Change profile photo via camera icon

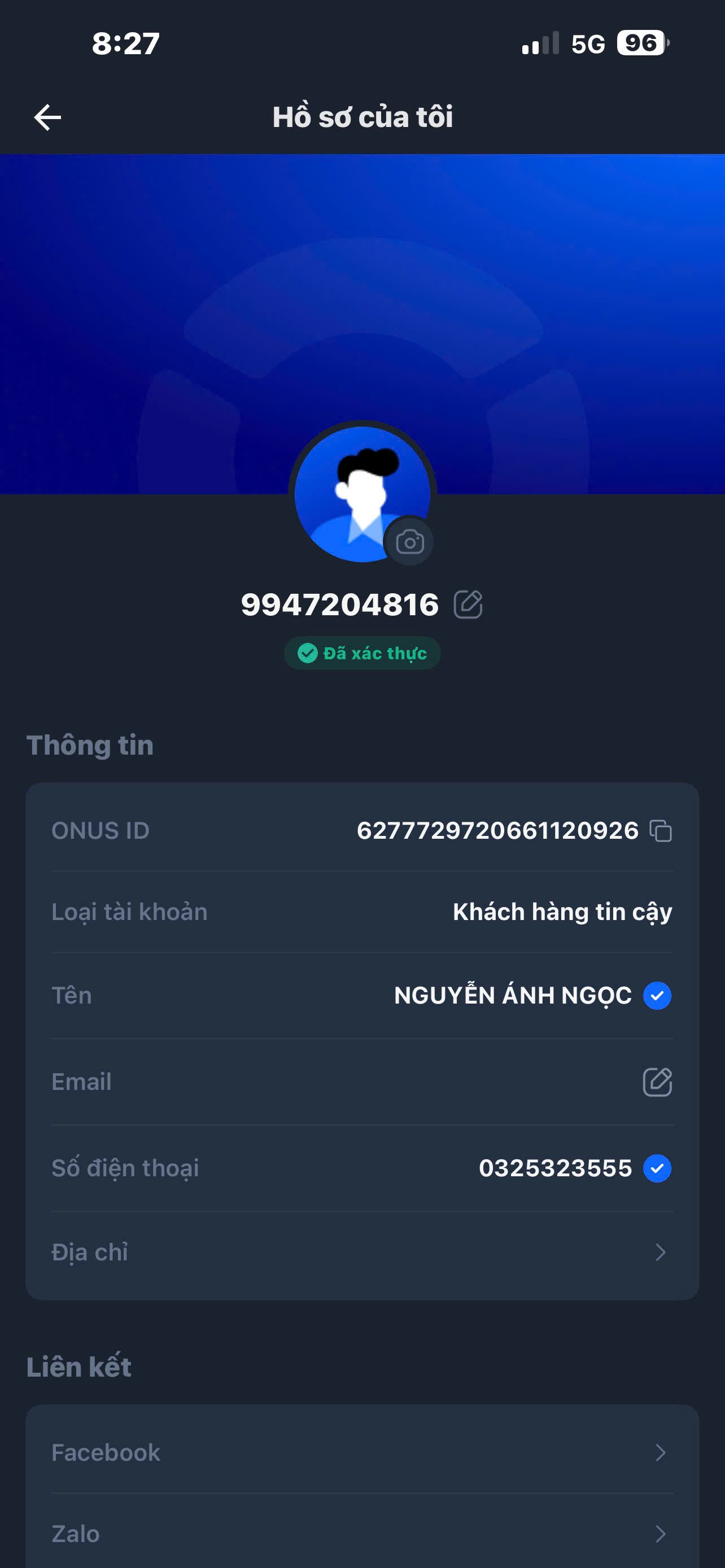pyautogui.click(x=410, y=542)
